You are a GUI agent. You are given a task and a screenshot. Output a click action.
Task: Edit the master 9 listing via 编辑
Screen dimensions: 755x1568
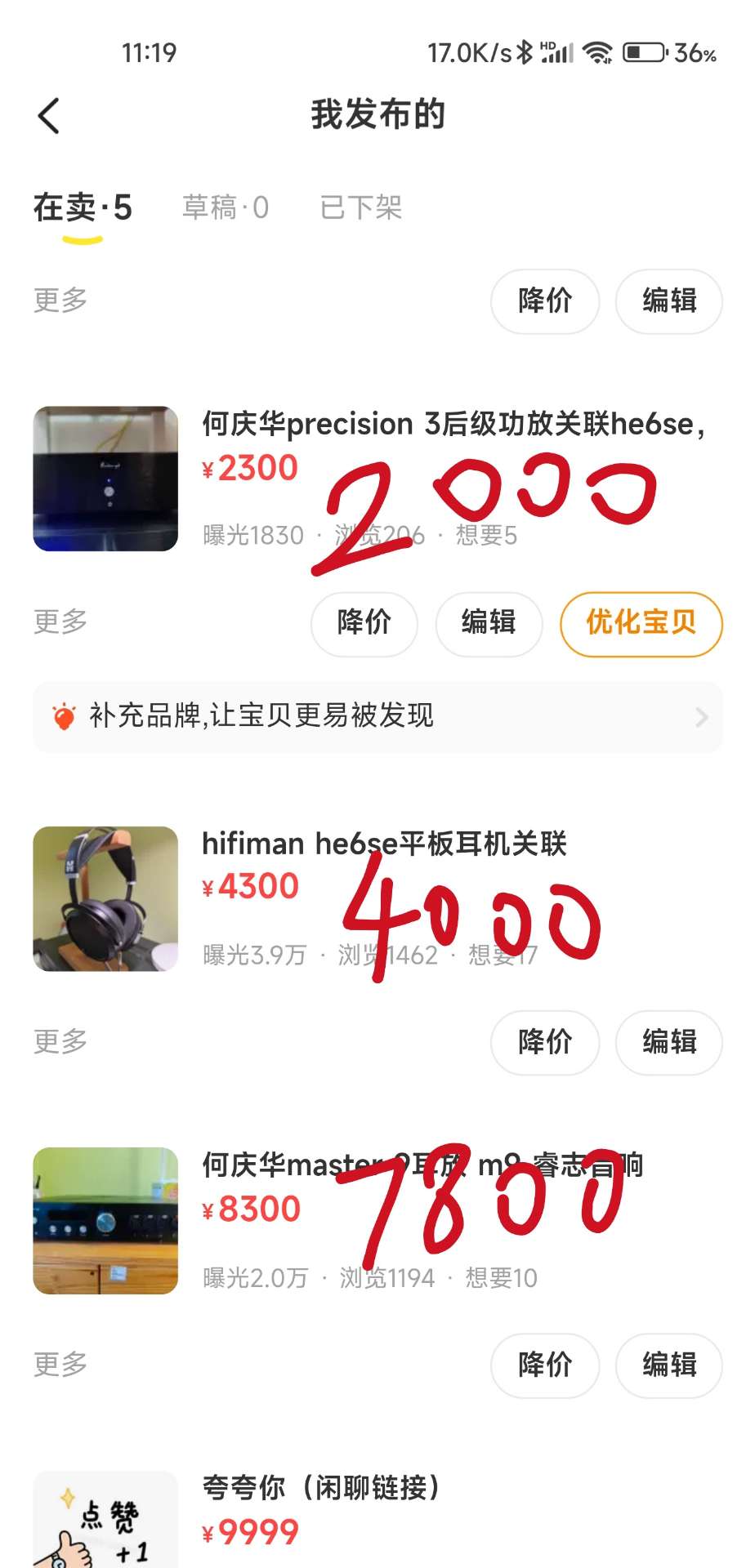point(668,1365)
